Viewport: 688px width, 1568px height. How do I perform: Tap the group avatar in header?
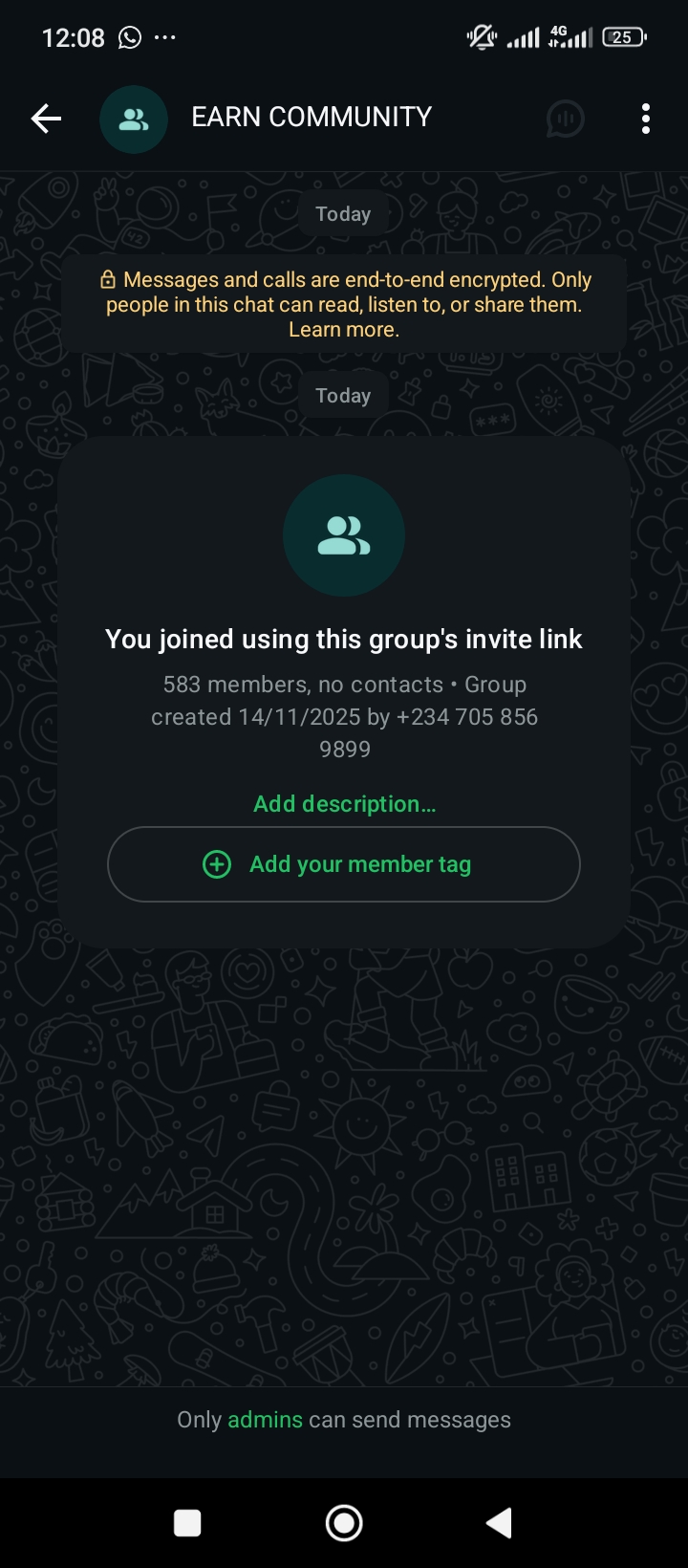tap(134, 120)
